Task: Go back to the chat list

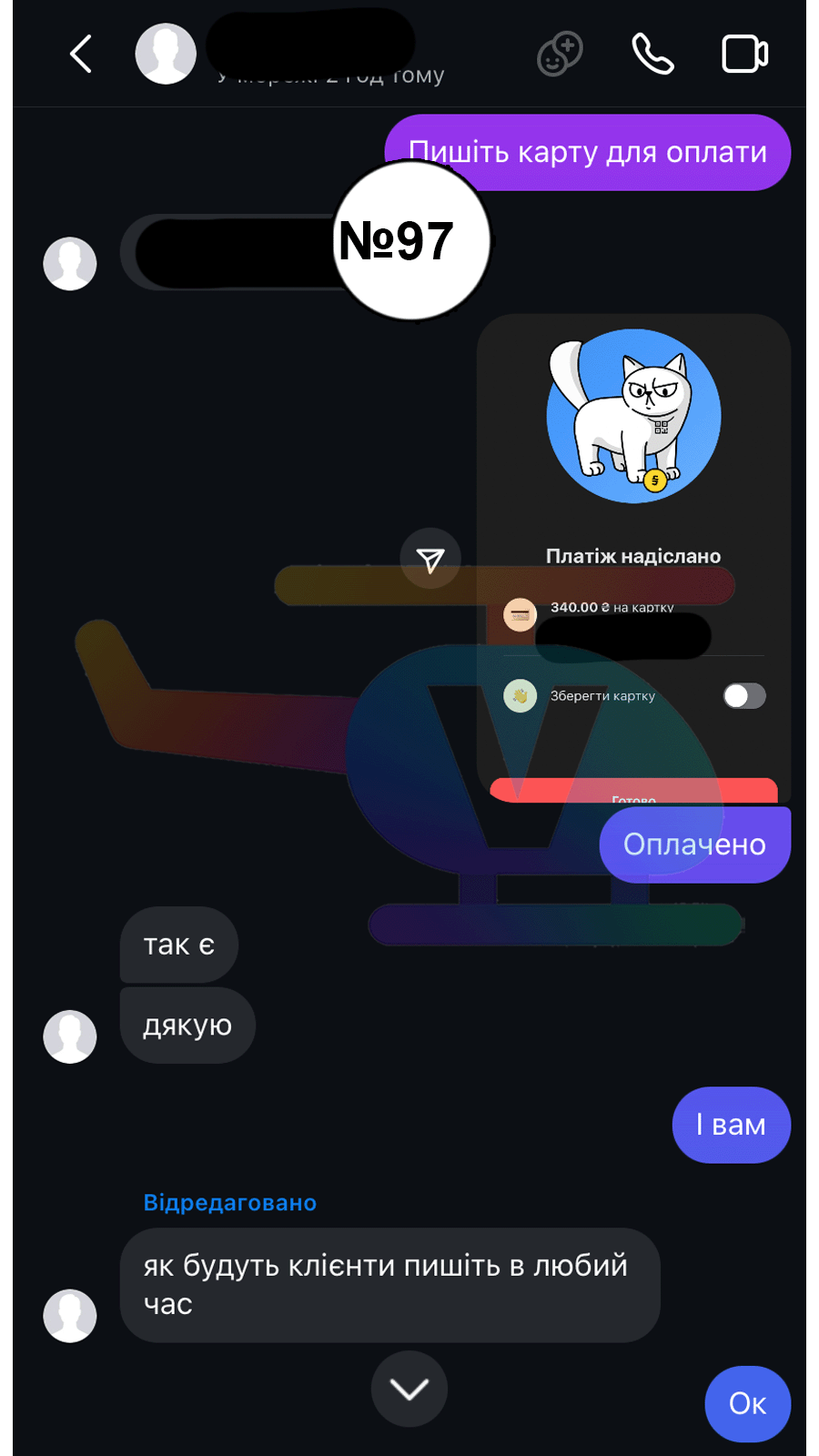Action: pyautogui.click(x=81, y=54)
